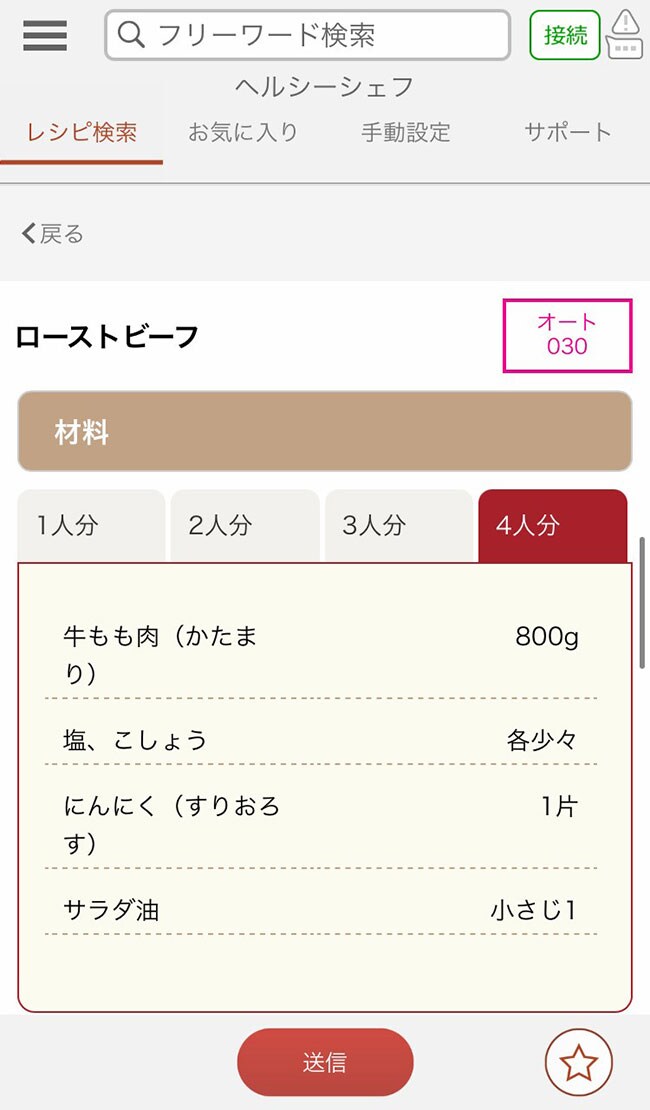Open the 手動設定 tab

[406, 132]
